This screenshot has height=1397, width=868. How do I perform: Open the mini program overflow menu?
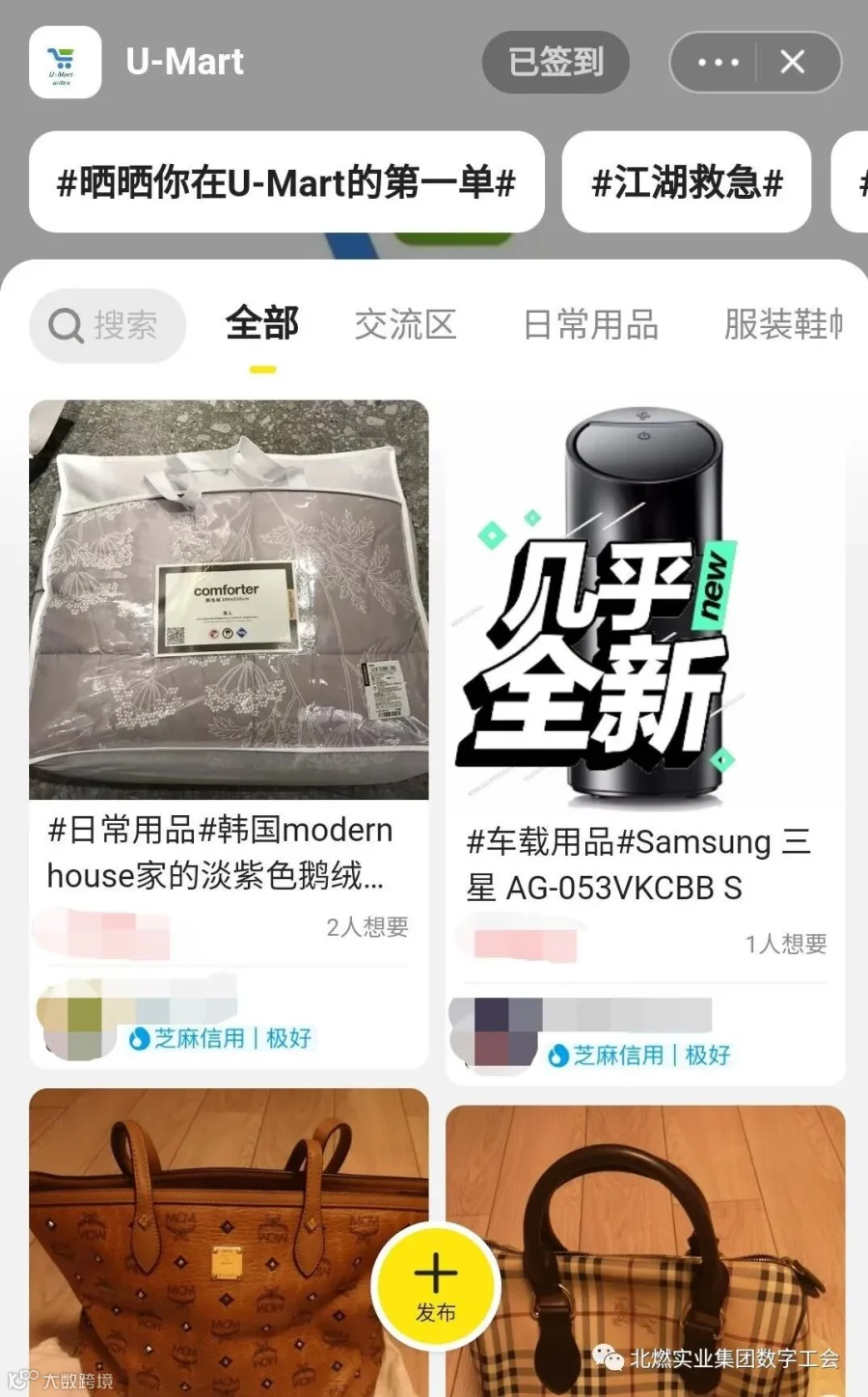[719, 63]
